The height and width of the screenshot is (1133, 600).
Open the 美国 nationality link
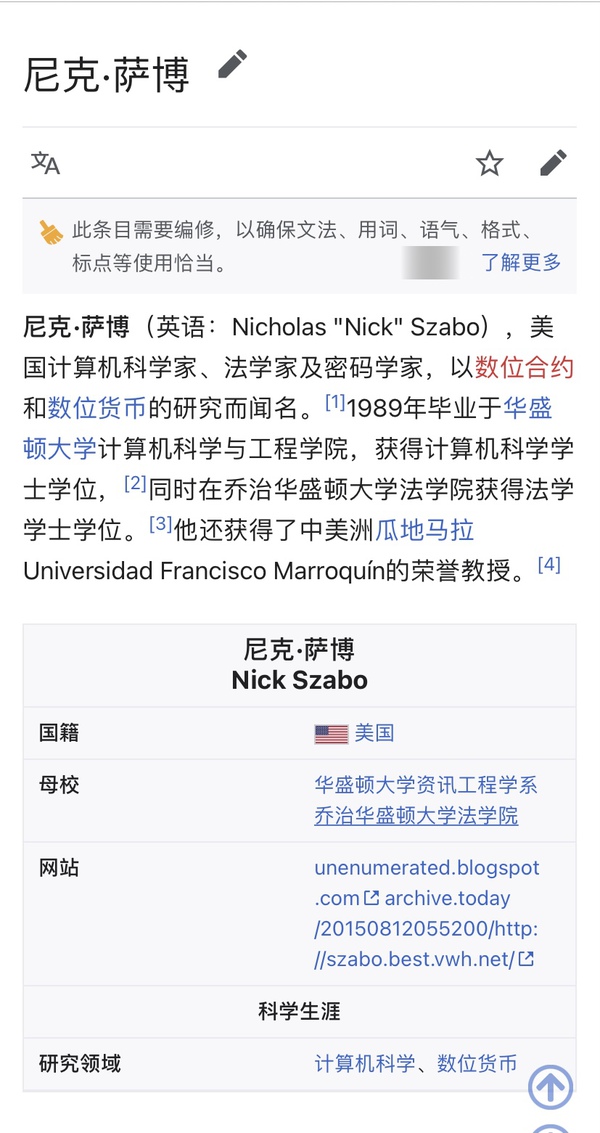pyautogui.click(x=374, y=733)
